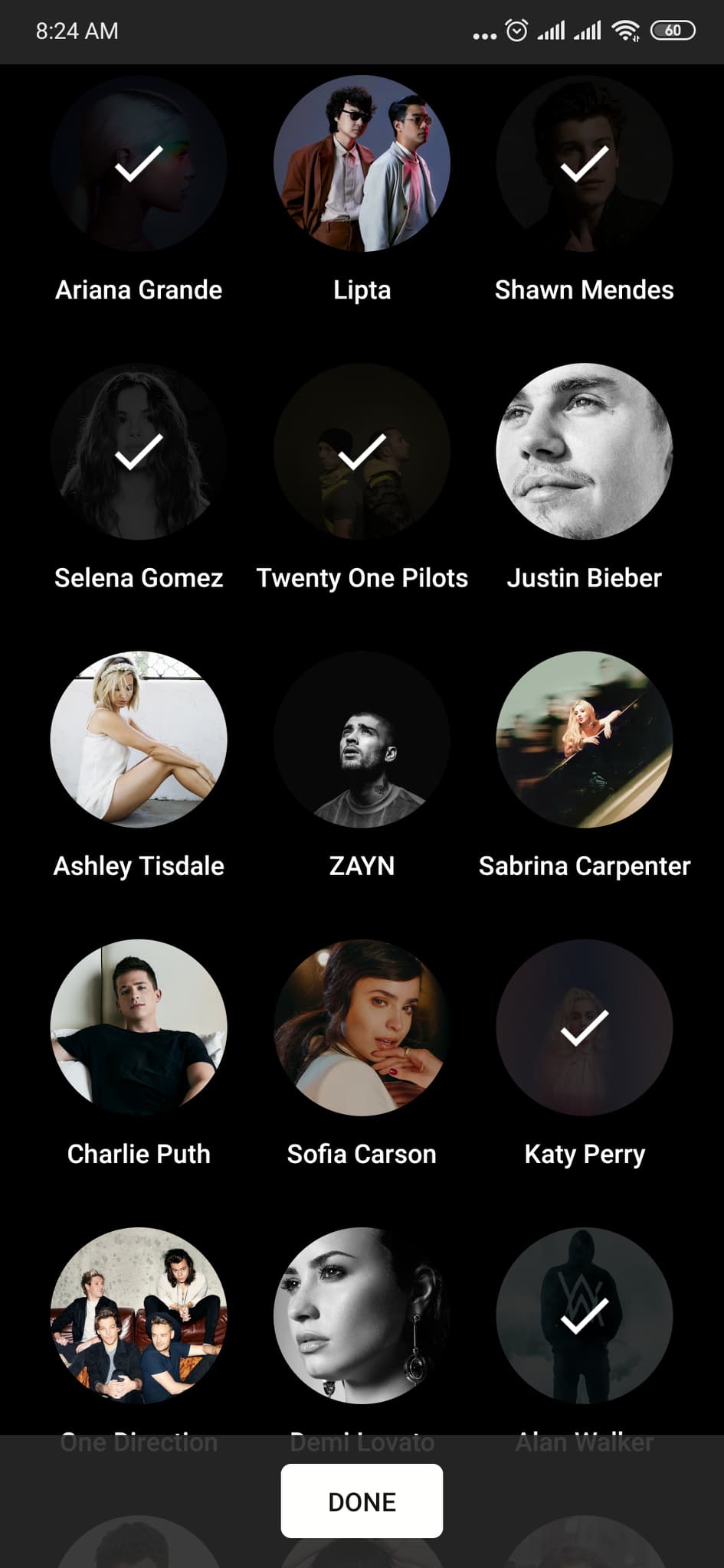Viewport: 724px width, 1568px height.
Task: Remove Selena Gomez from selection
Action: click(x=139, y=452)
